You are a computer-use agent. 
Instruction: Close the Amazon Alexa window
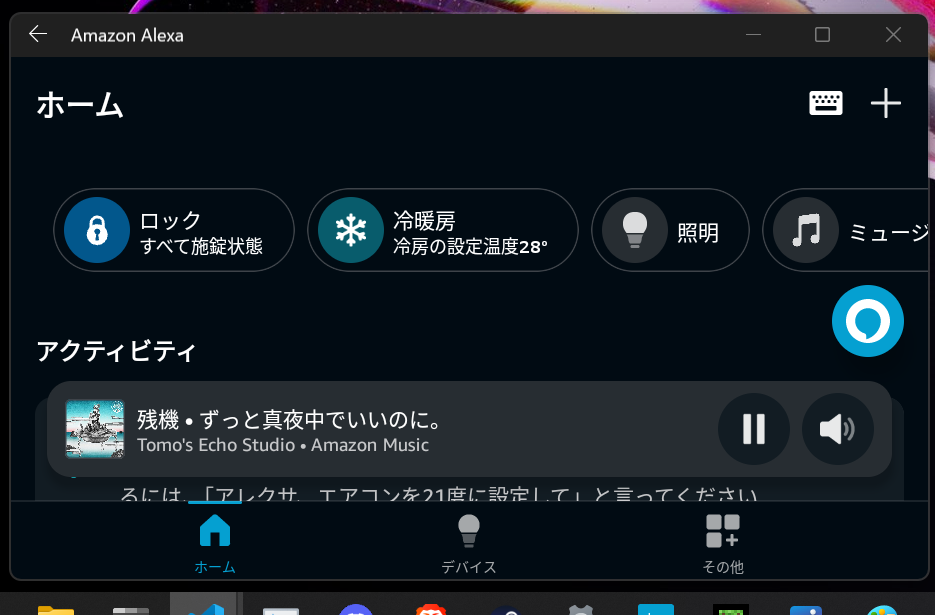tap(893, 35)
